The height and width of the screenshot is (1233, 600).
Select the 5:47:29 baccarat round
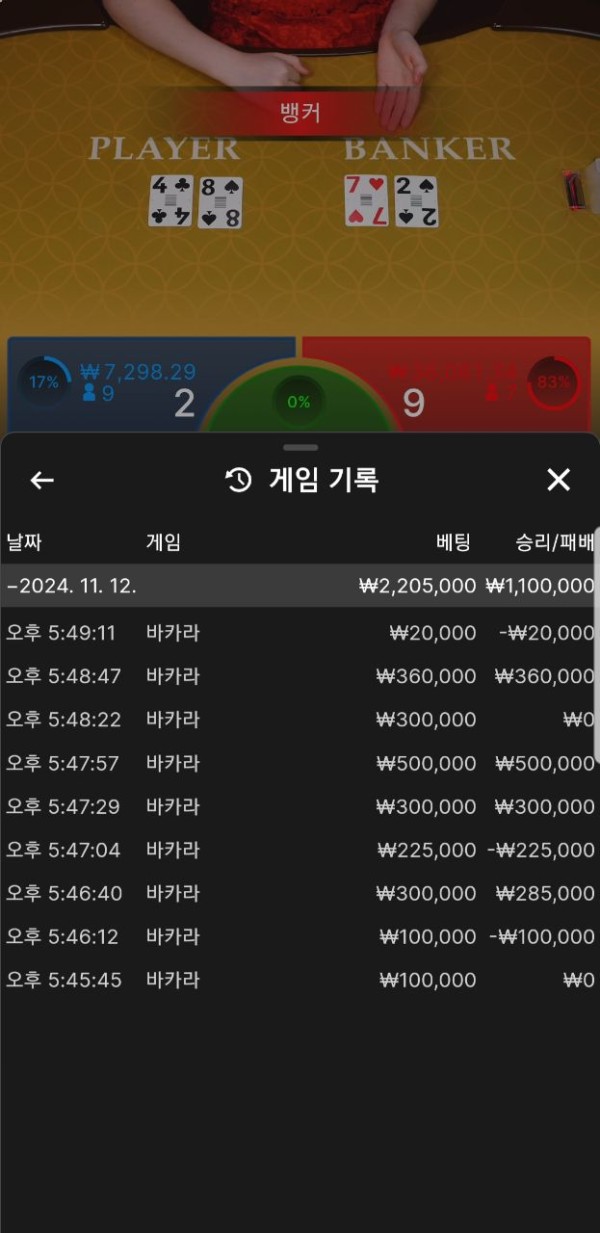pos(300,807)
